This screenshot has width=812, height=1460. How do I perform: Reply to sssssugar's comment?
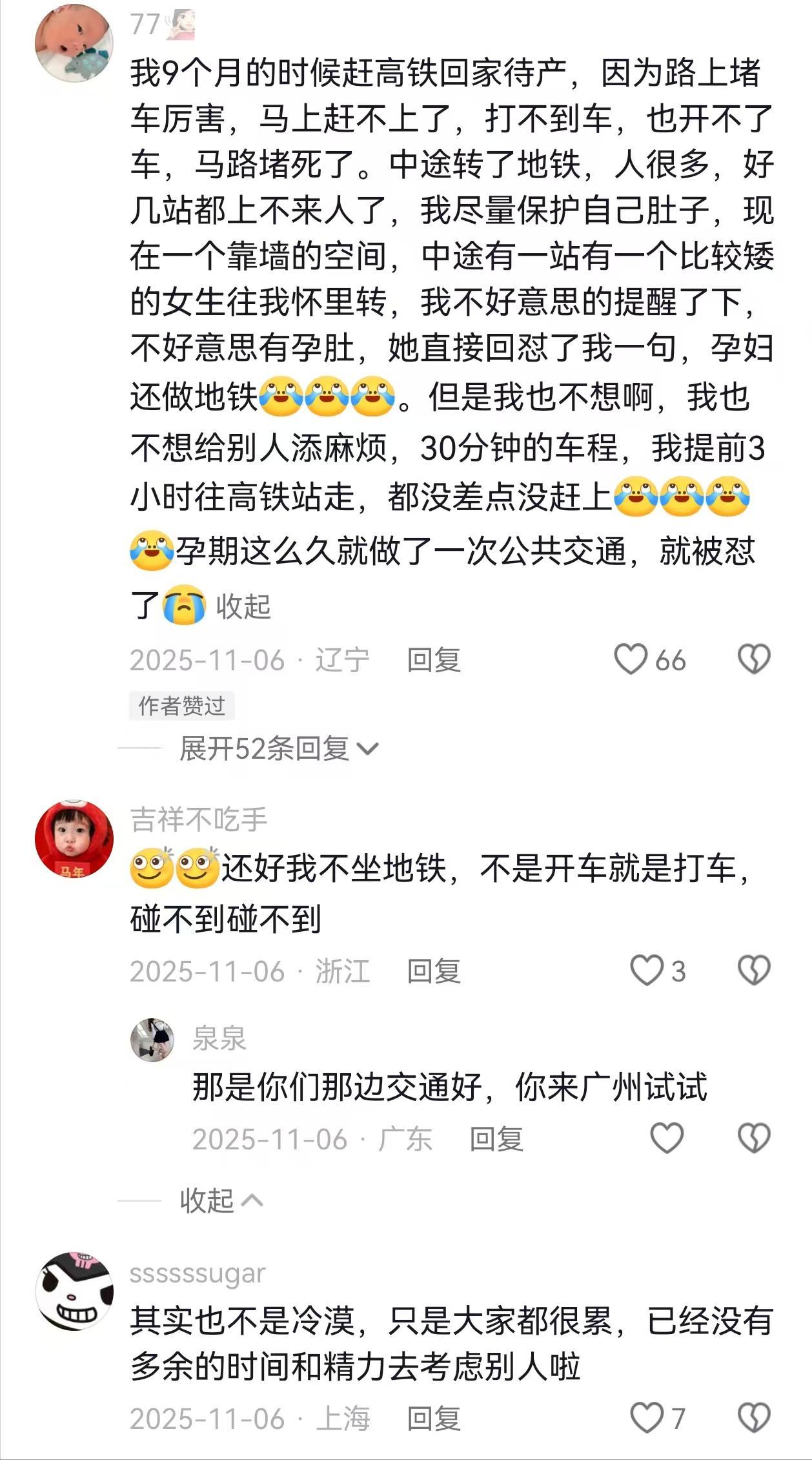click(x=433, y=1419)
